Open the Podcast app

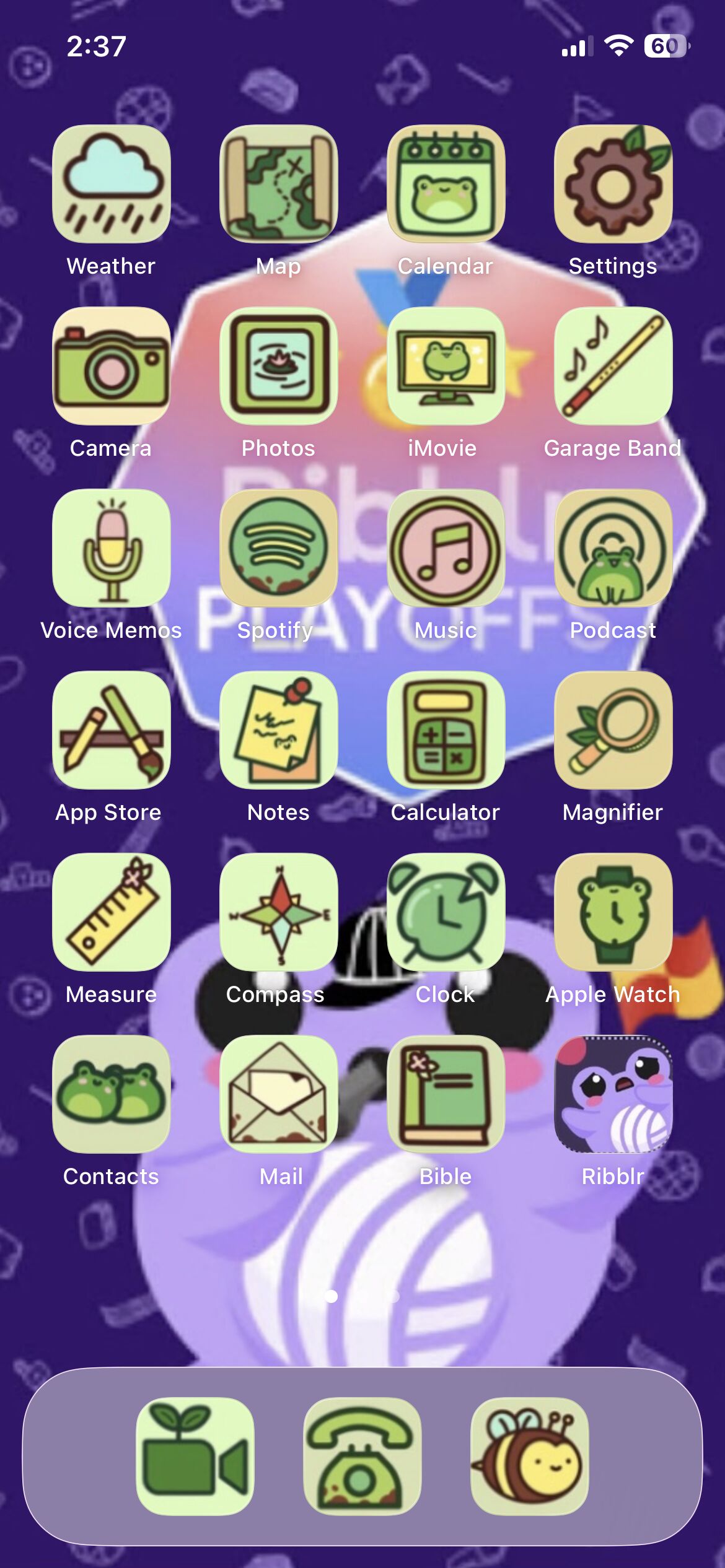613,548
